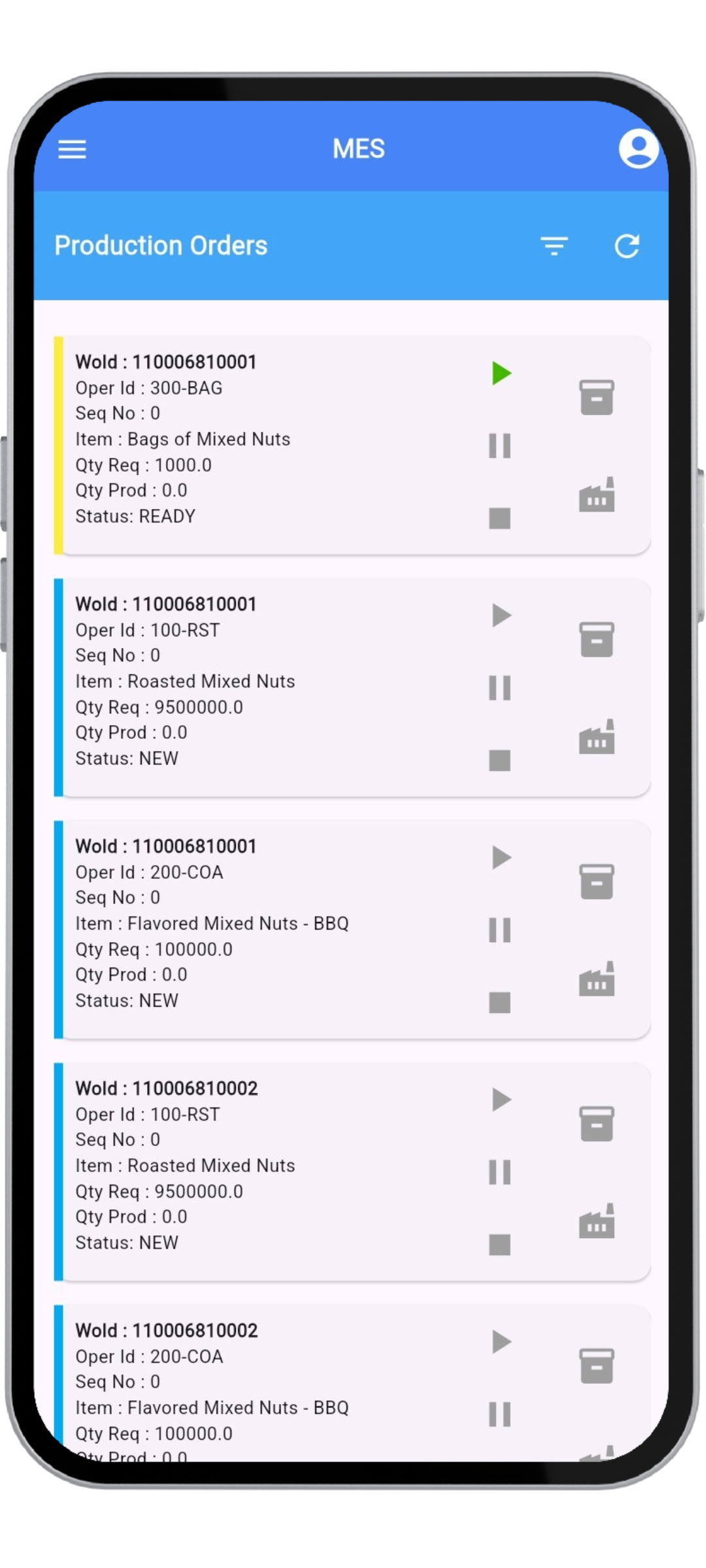Open the user profile icon
This screenshot has height=1568, width=706.
click(x=638, y=149)
